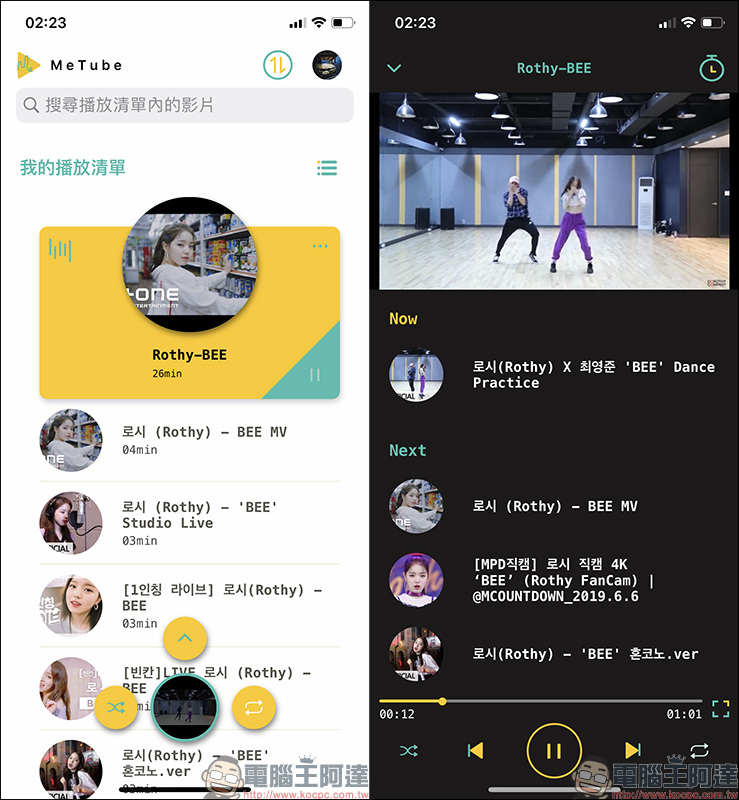739x800 pixels.
Task: Skip to the previous track
Action: (476, 750)
